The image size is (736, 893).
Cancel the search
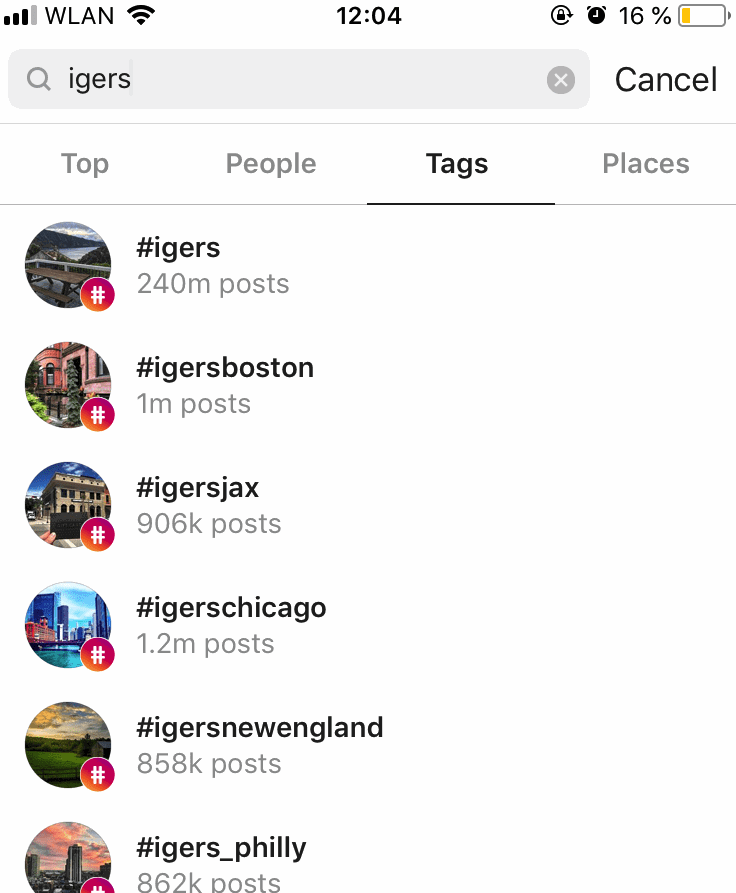pyautogui.click(x=665, y=80)
